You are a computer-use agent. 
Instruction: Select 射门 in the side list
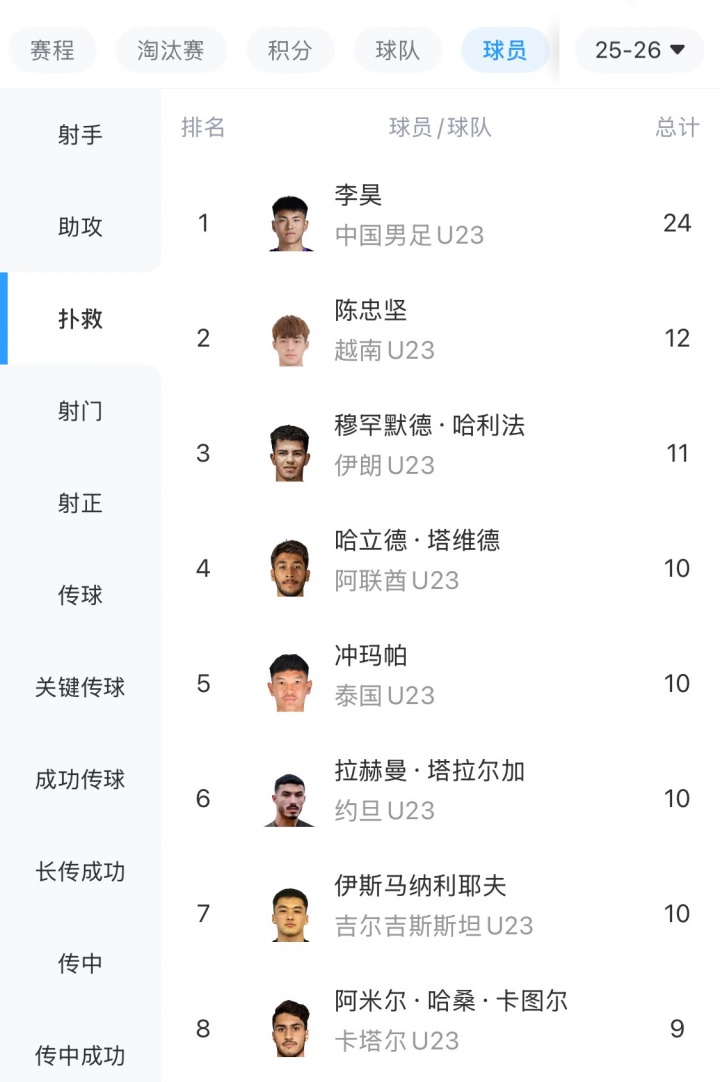80,411
